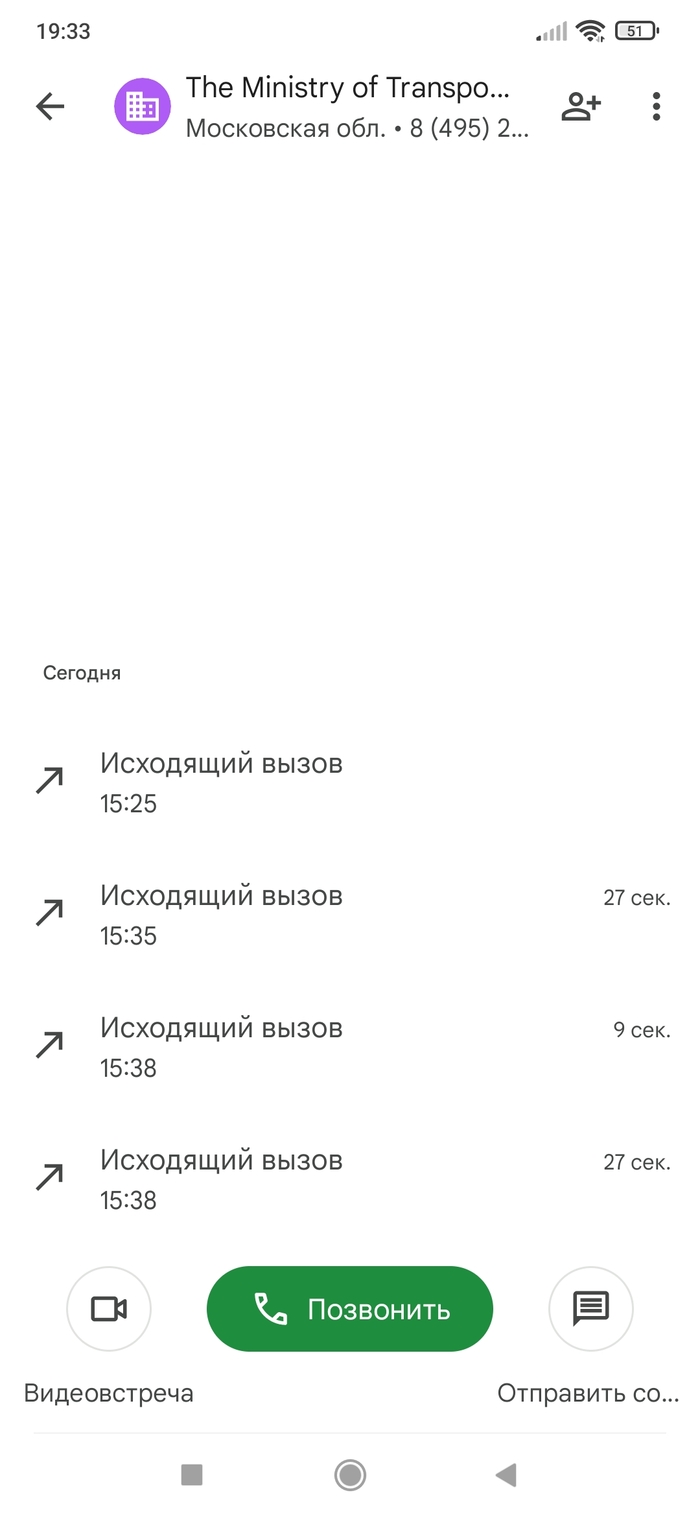Viewport: 700px width, 1517px height.
Task: Call the number with Позвонить button
Action: (x=350, y=1309)
